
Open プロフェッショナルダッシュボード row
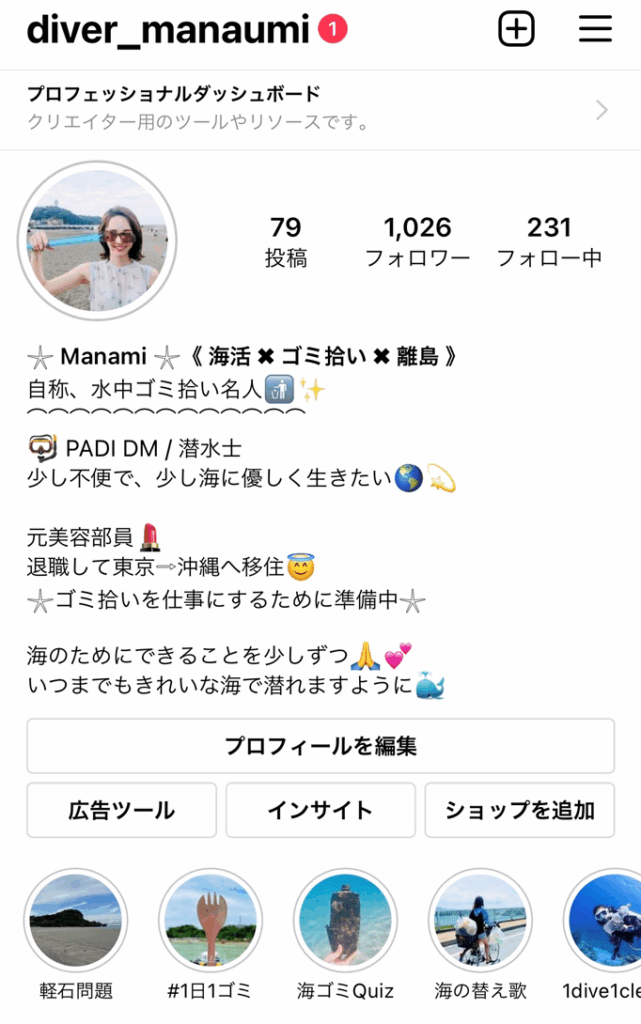[320, 109]
